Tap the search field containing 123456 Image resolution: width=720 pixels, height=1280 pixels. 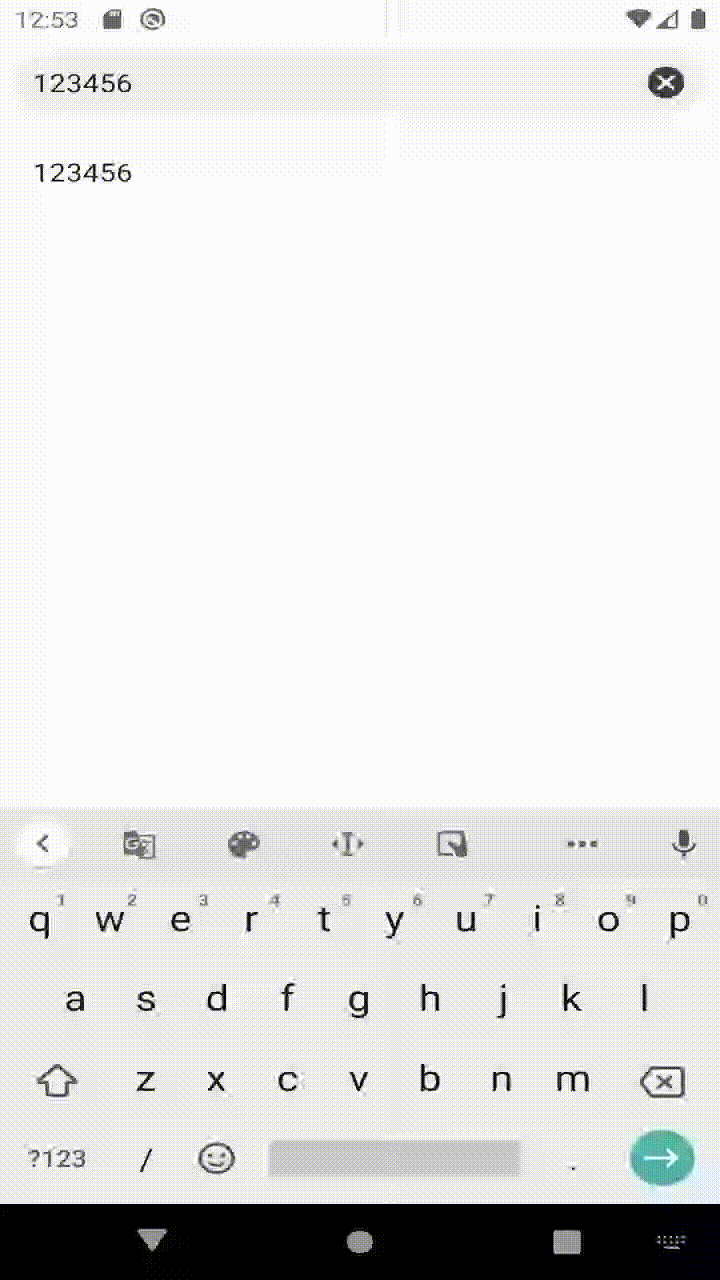[x=330, y=83]
